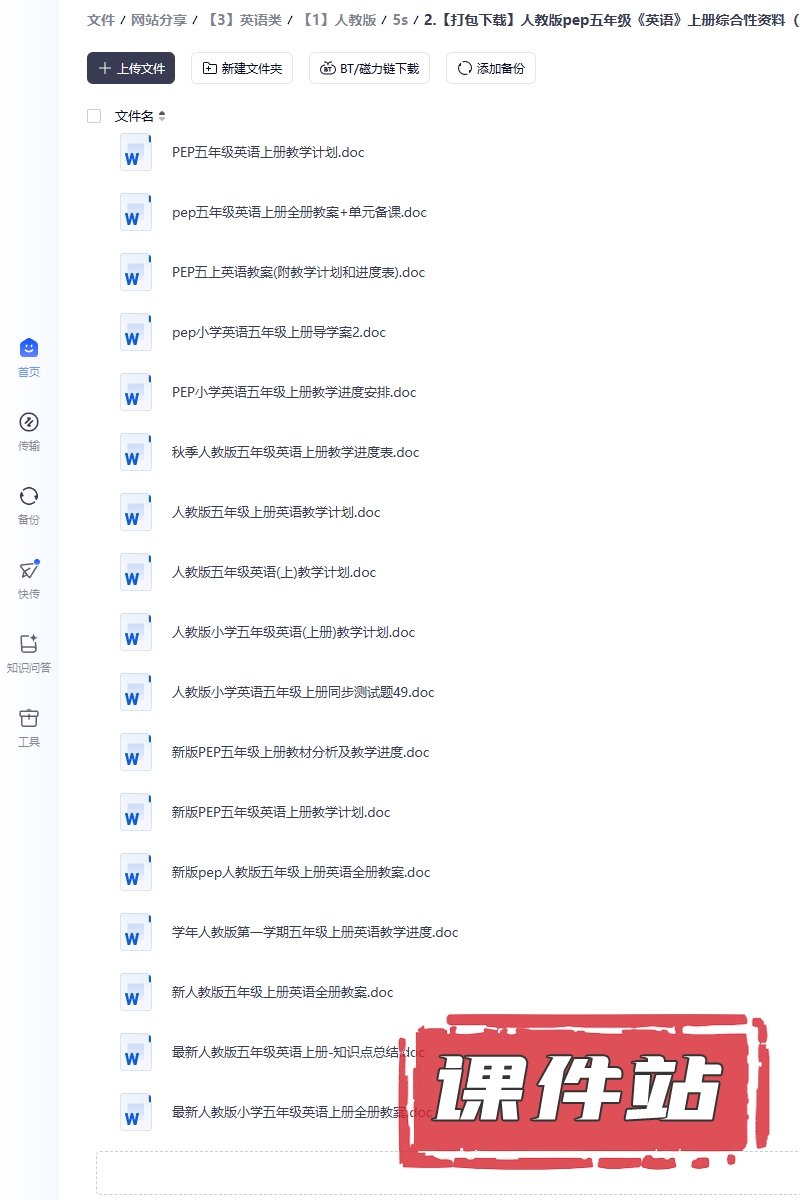Open the 知识问答 section
Screen dimensions: 800x1200
(29, 653)
